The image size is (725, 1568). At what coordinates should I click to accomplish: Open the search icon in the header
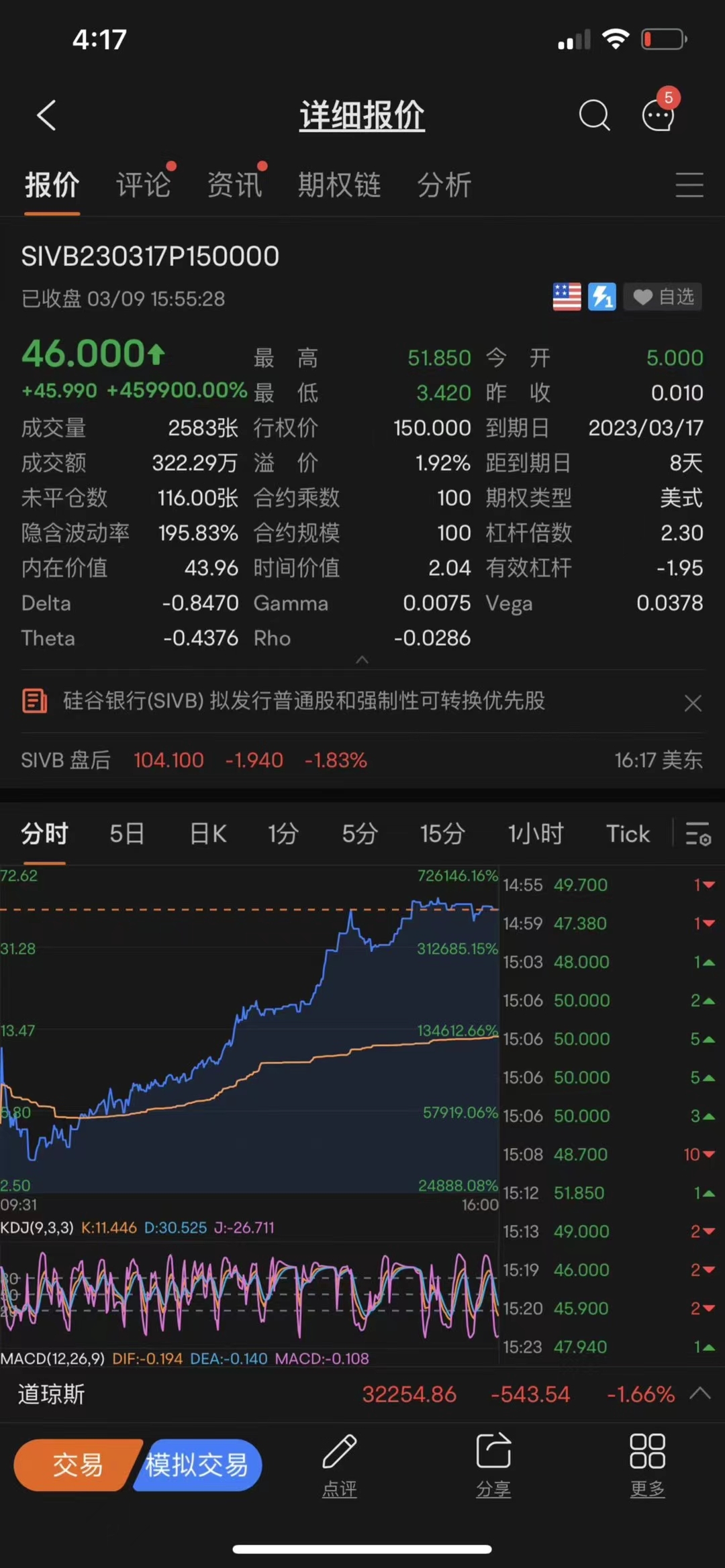[594, 115]
